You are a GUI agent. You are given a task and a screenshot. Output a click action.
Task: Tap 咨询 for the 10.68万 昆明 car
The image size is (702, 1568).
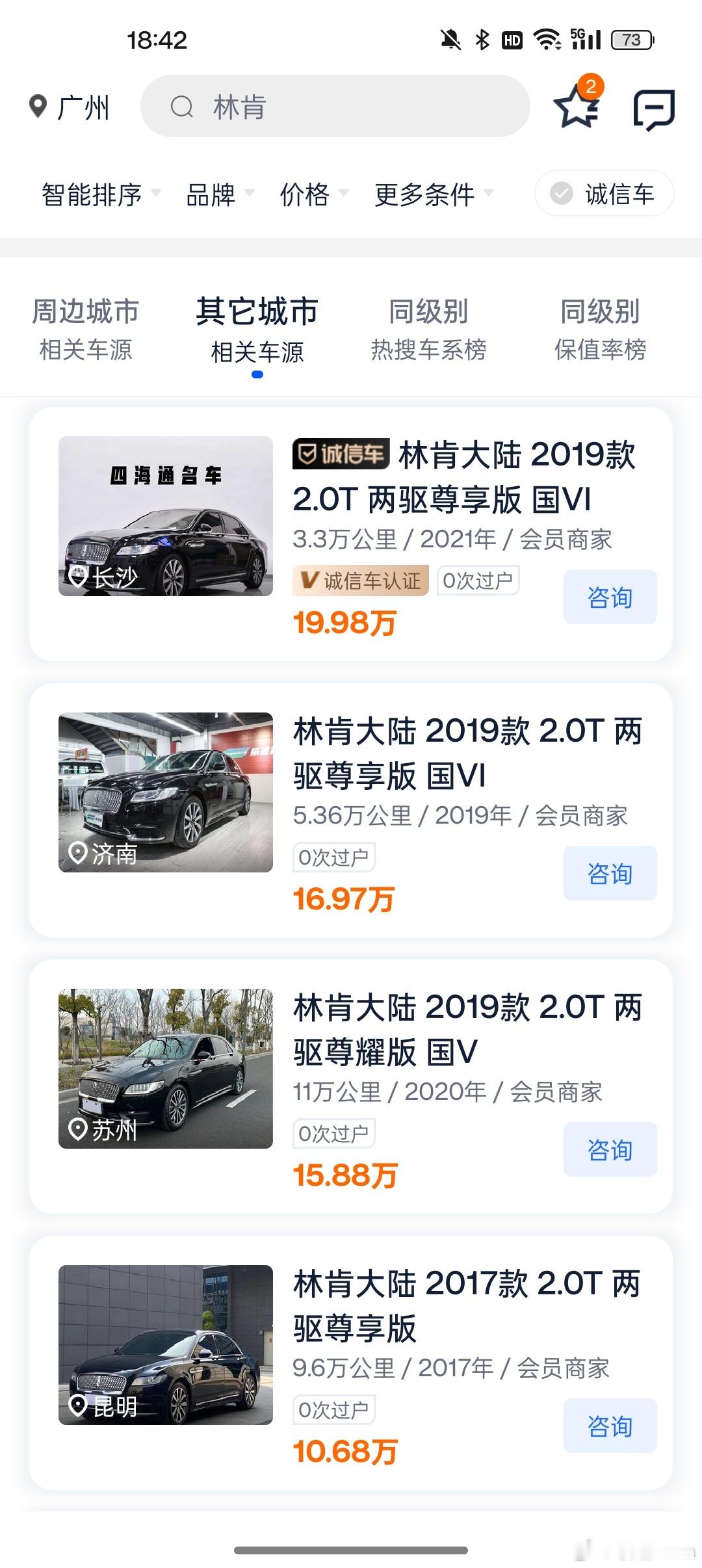click(610, 1426)
